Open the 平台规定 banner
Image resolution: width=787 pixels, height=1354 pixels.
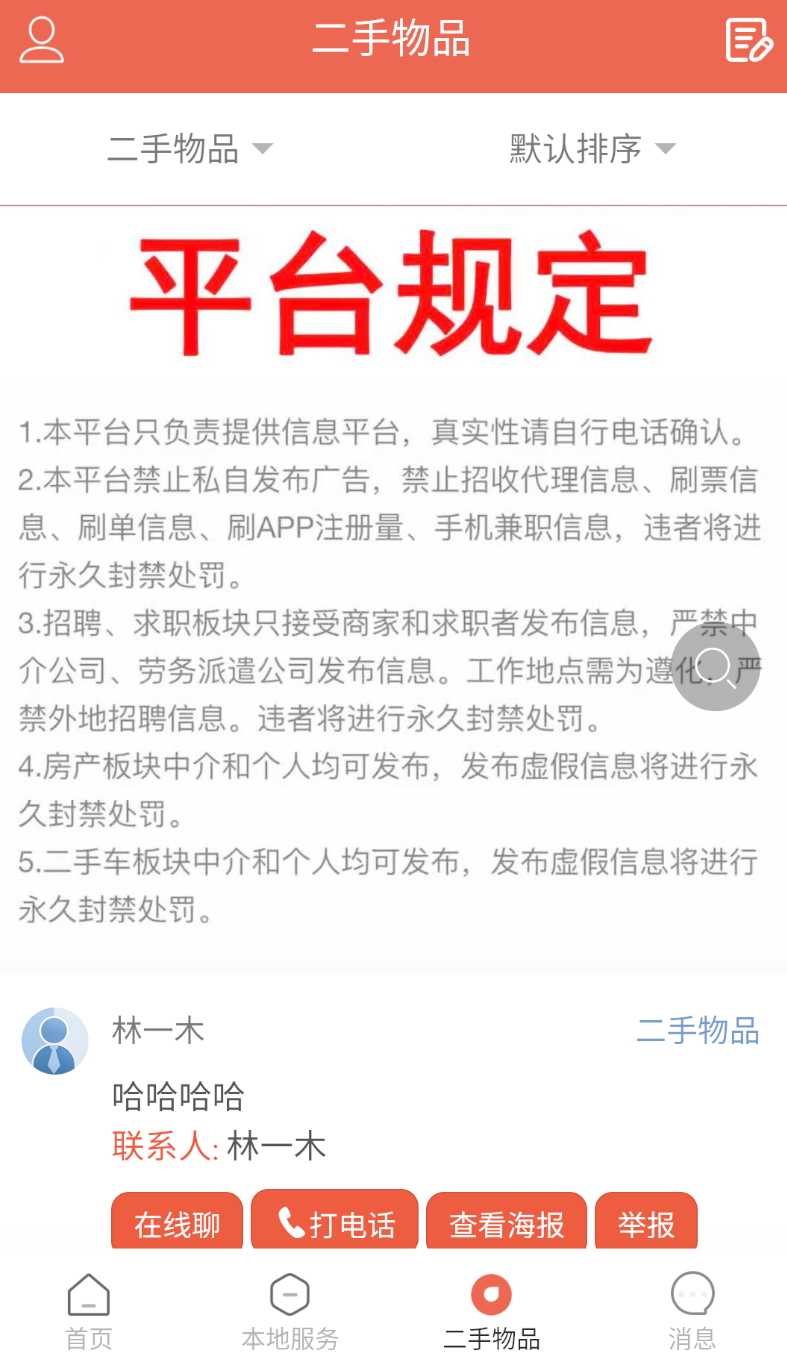(393, 580)
